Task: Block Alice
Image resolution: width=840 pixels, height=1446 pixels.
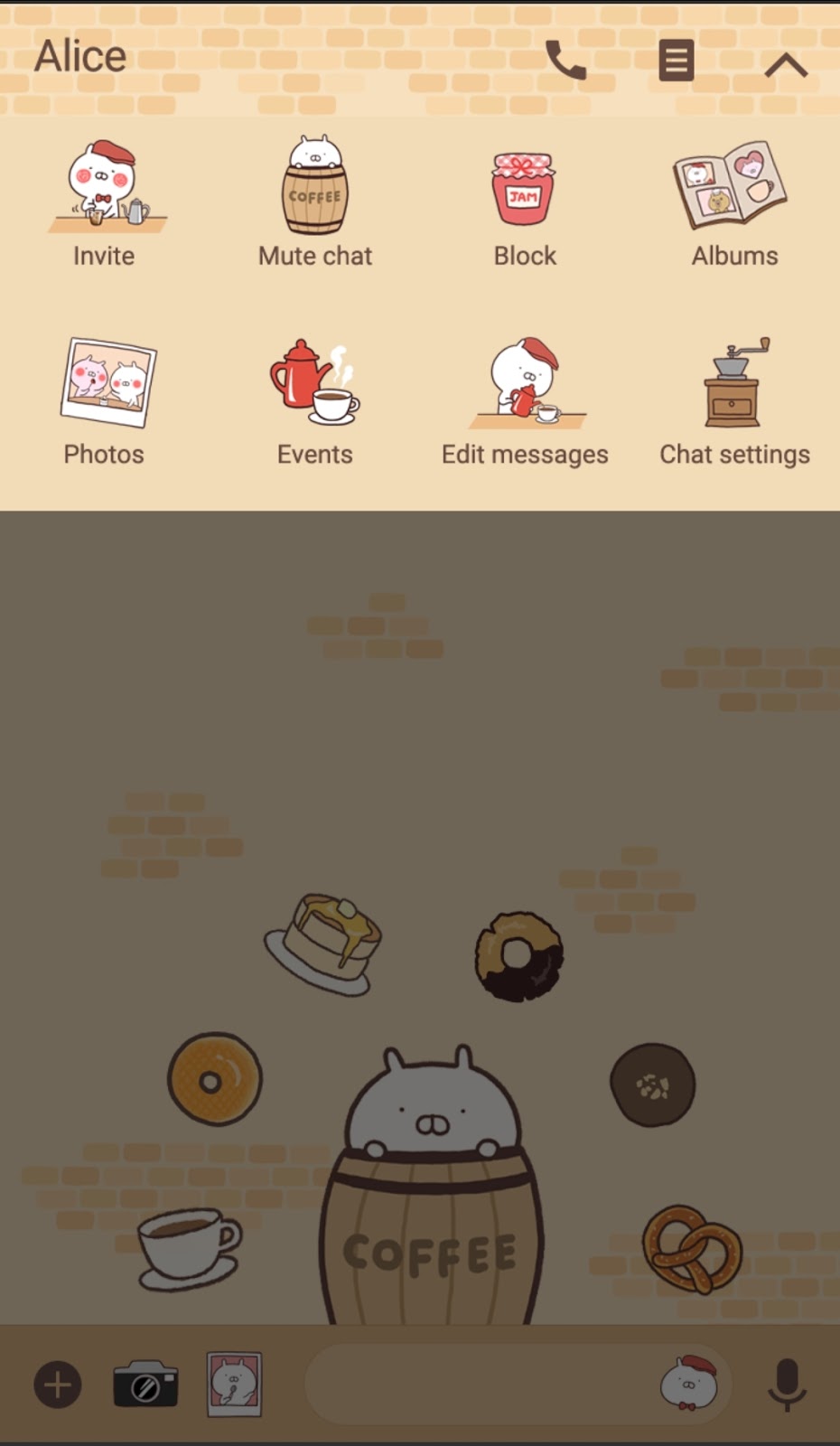Action: 524,204
